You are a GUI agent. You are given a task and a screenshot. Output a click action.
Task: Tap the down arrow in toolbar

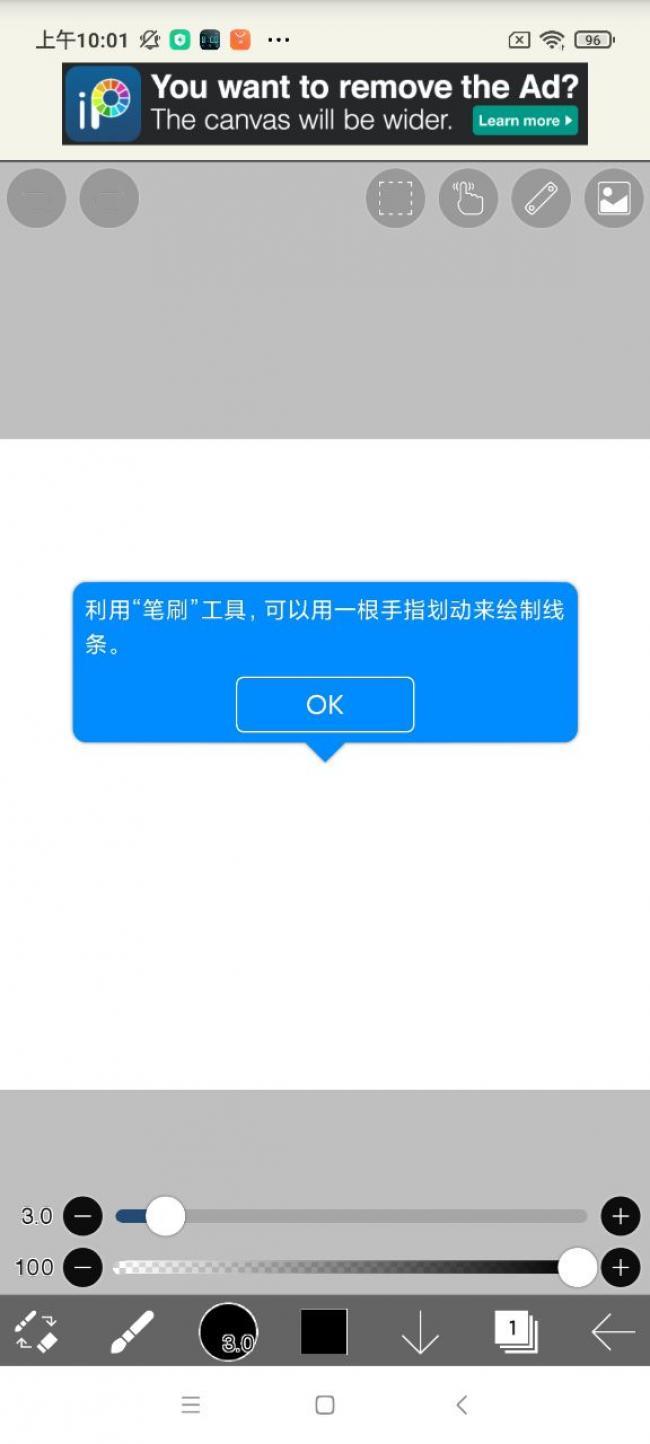(420, 1332)
